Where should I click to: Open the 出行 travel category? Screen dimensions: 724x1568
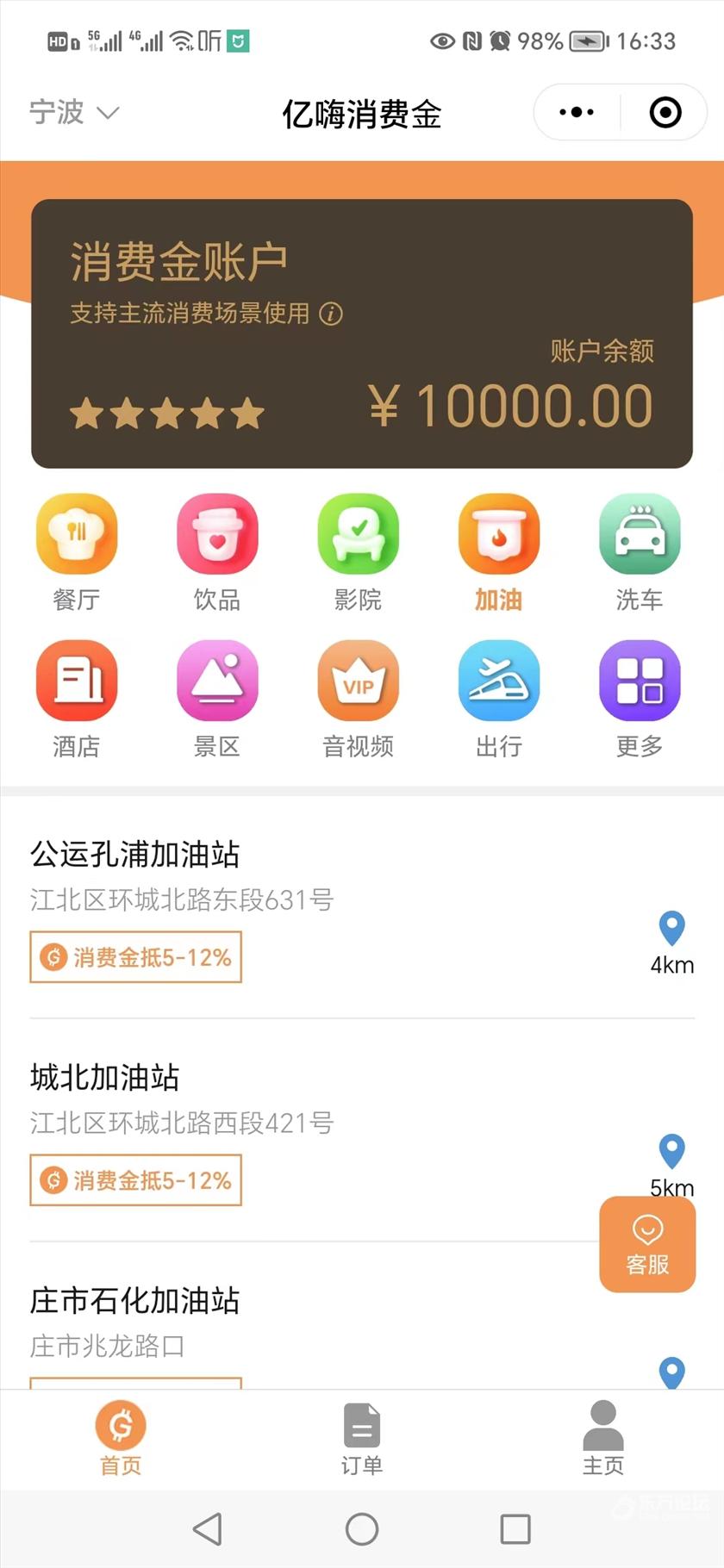click(498, 698)
